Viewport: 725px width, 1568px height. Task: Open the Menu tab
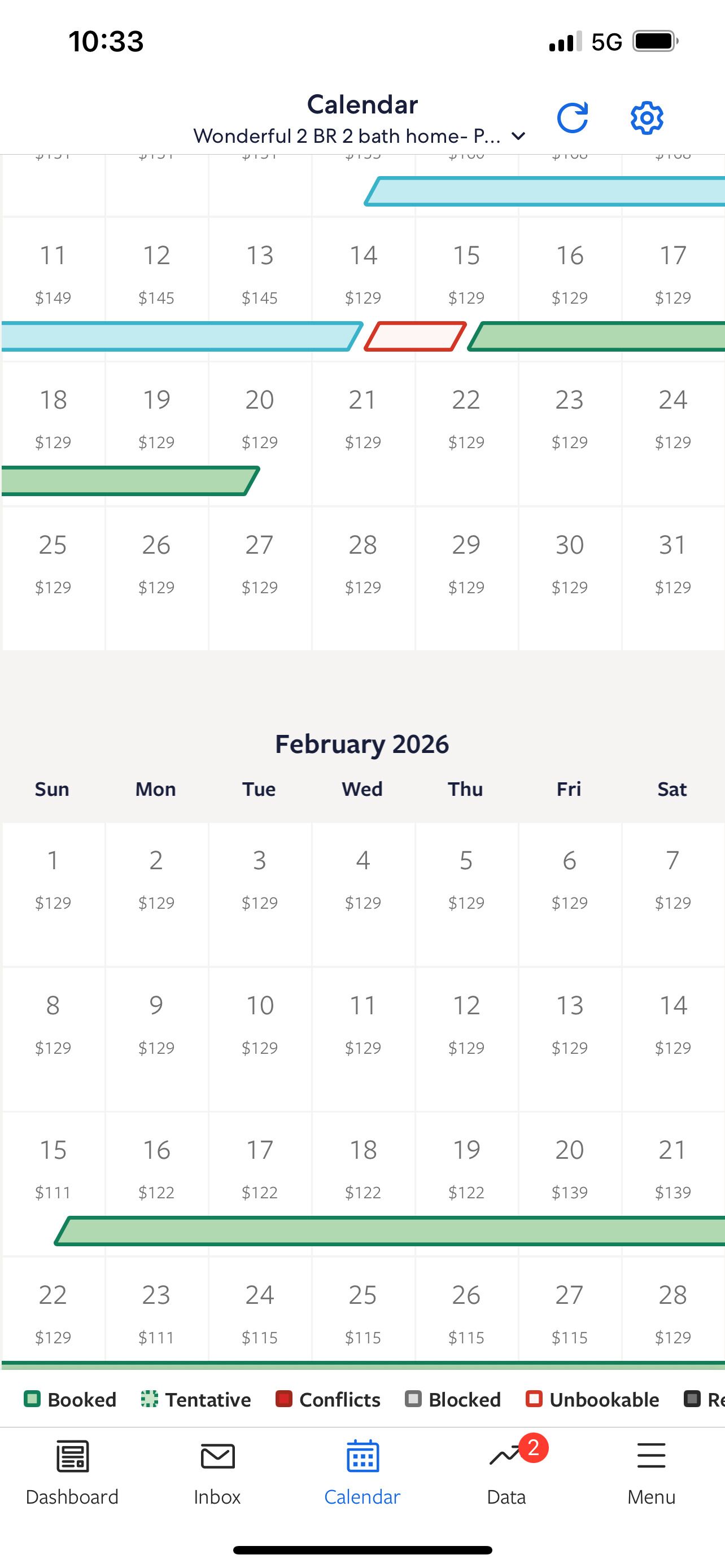coord(652,1472)
